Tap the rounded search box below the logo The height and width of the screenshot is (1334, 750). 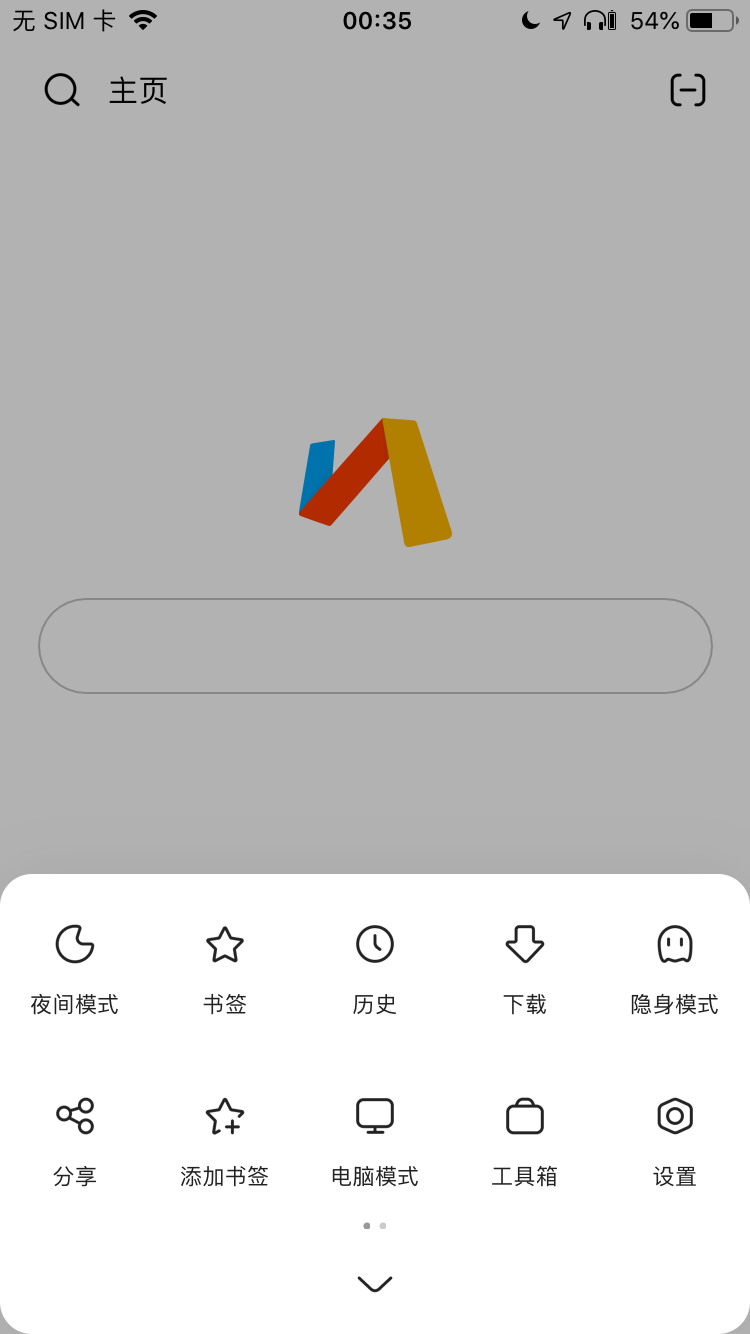click(x=375, y=646)
